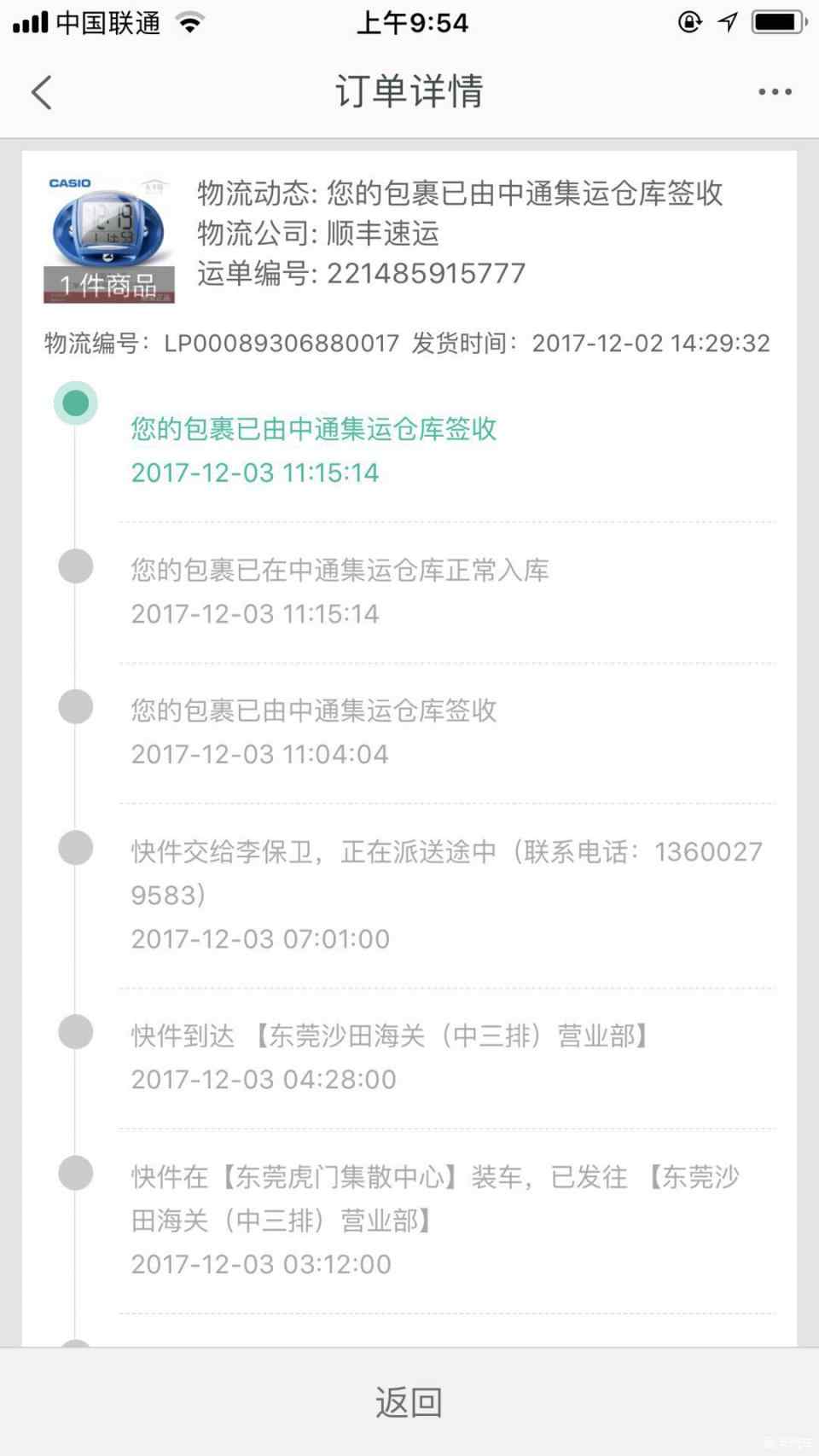Tap the cellular signal bars icon

click(x=32, y=23)
